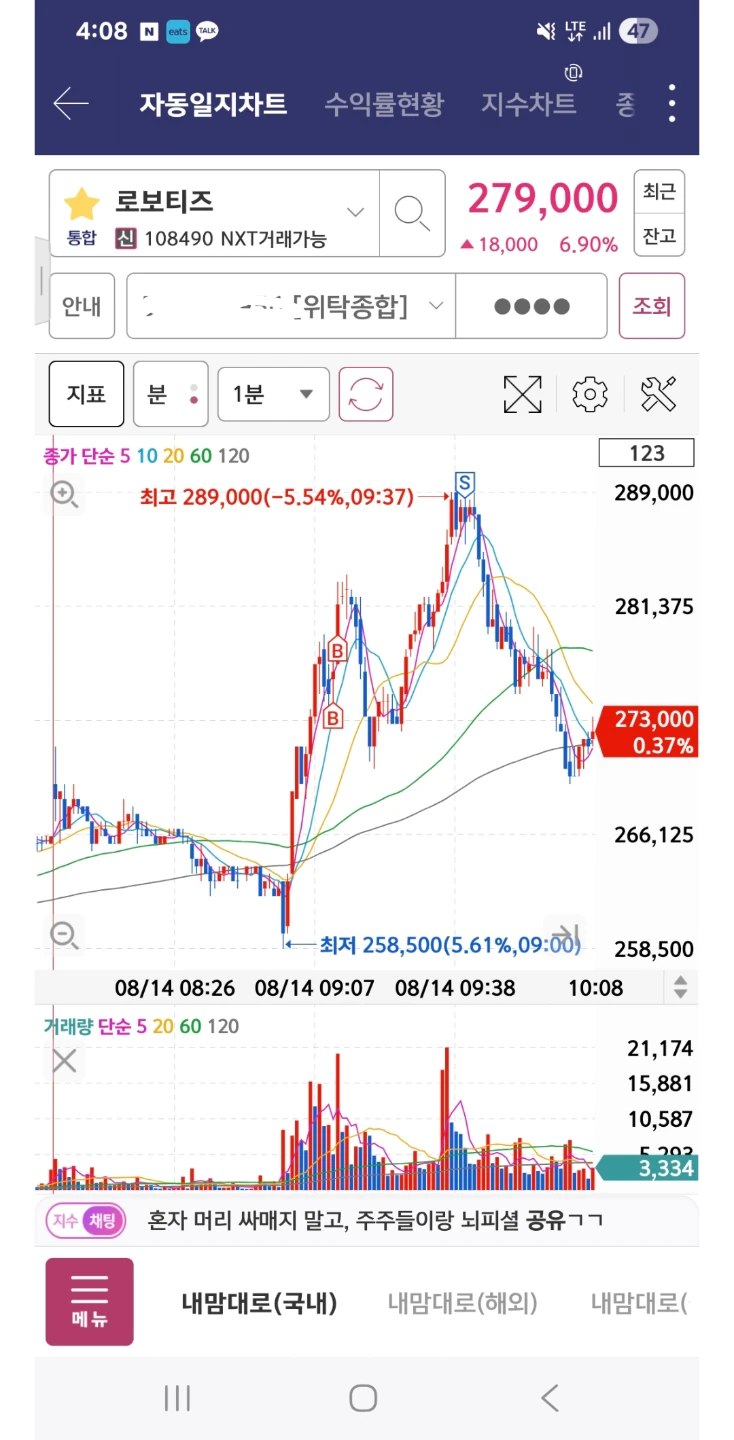This screenshot has height=1440, width=734.
Task: Open the 지표 indicator settings
Action: click(87, 394)
